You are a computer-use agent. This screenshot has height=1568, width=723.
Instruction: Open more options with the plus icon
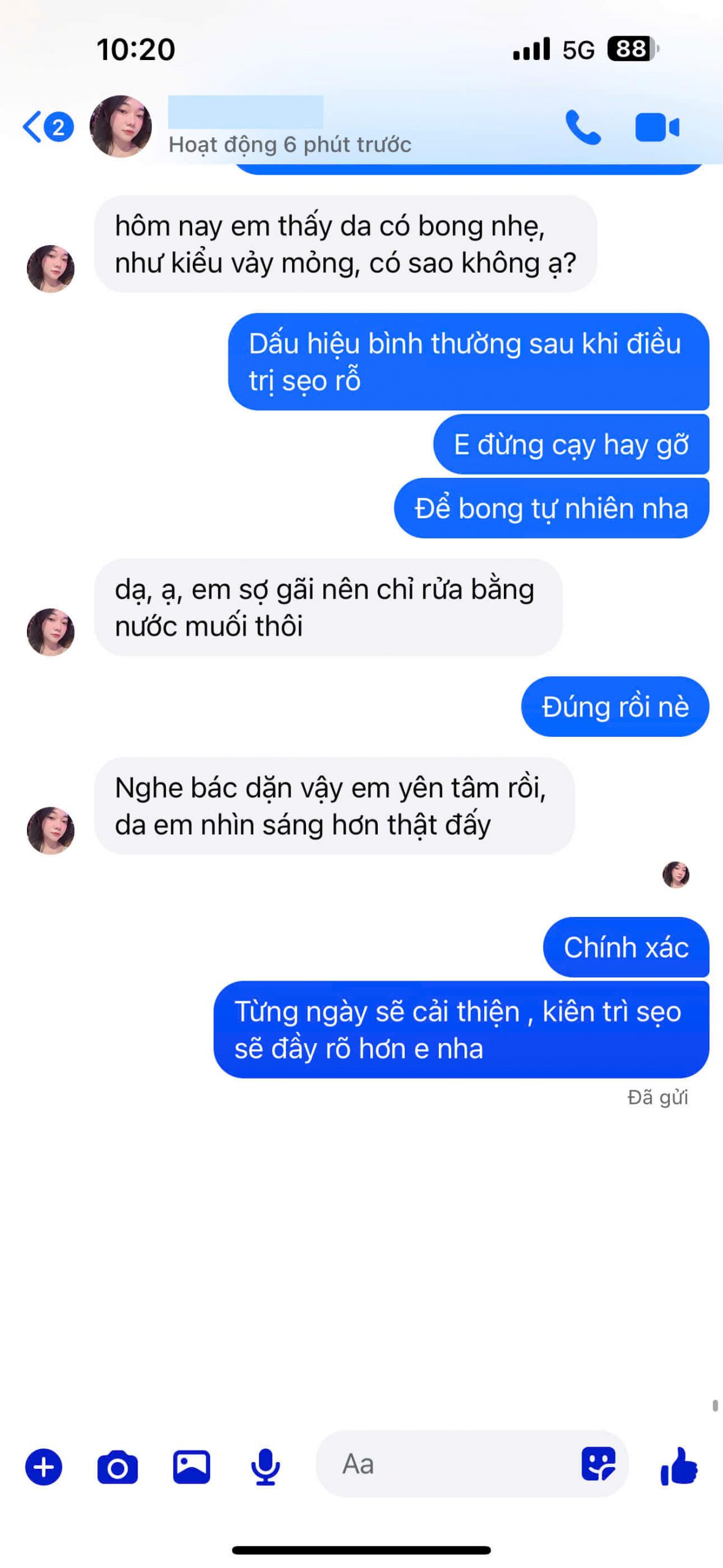43,1467
